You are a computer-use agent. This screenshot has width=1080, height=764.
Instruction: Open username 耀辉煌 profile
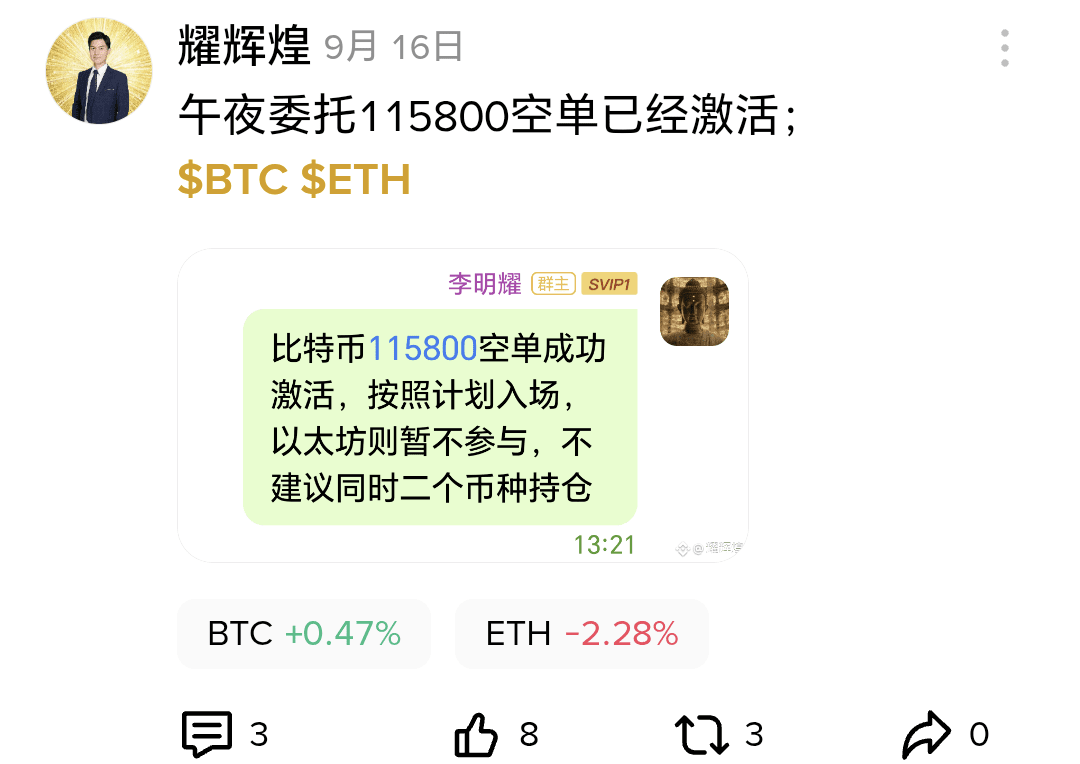pyautogui.click(x=244, y=46)
